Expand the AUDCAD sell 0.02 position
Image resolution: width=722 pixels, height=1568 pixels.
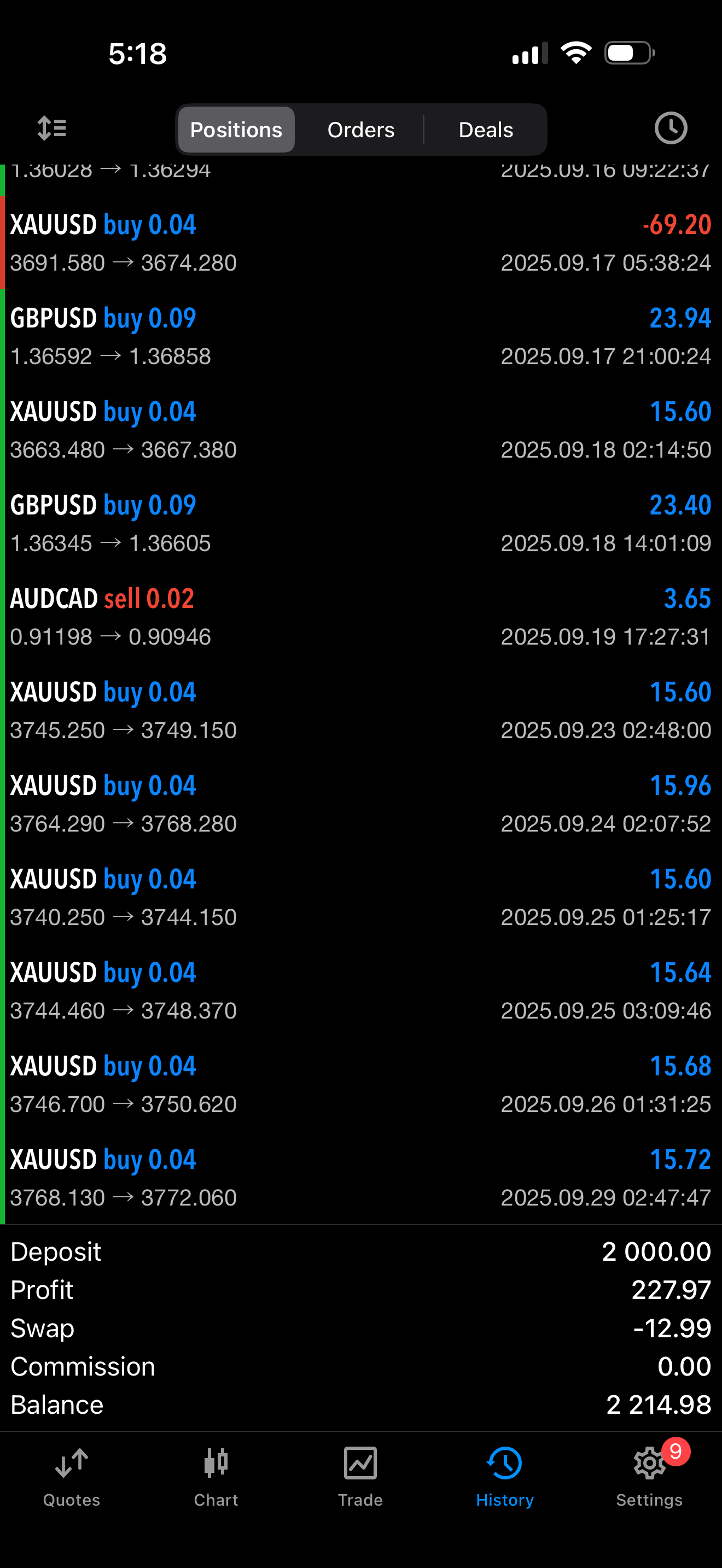coord(360,617)
